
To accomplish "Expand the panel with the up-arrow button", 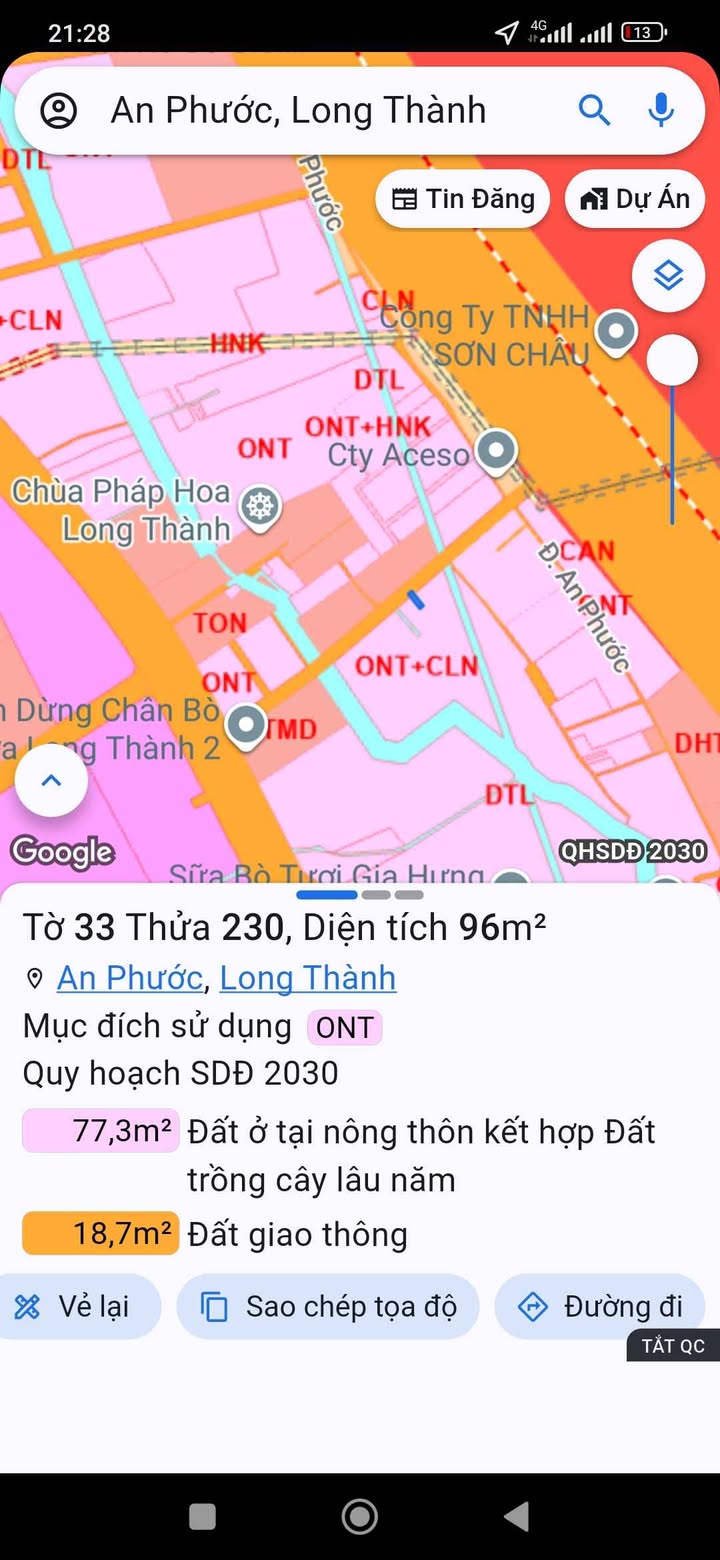I will (51, 781).
